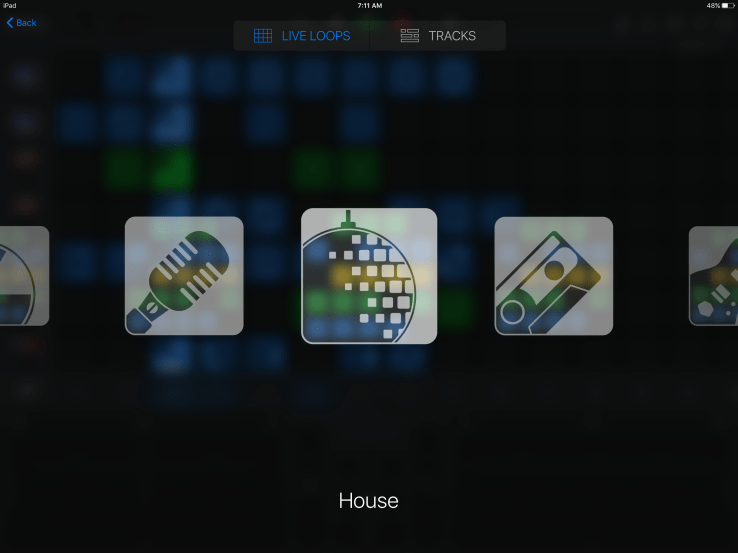Open the House disco ball template
This screenshot has width=738, height=553.
pos(369,276)
